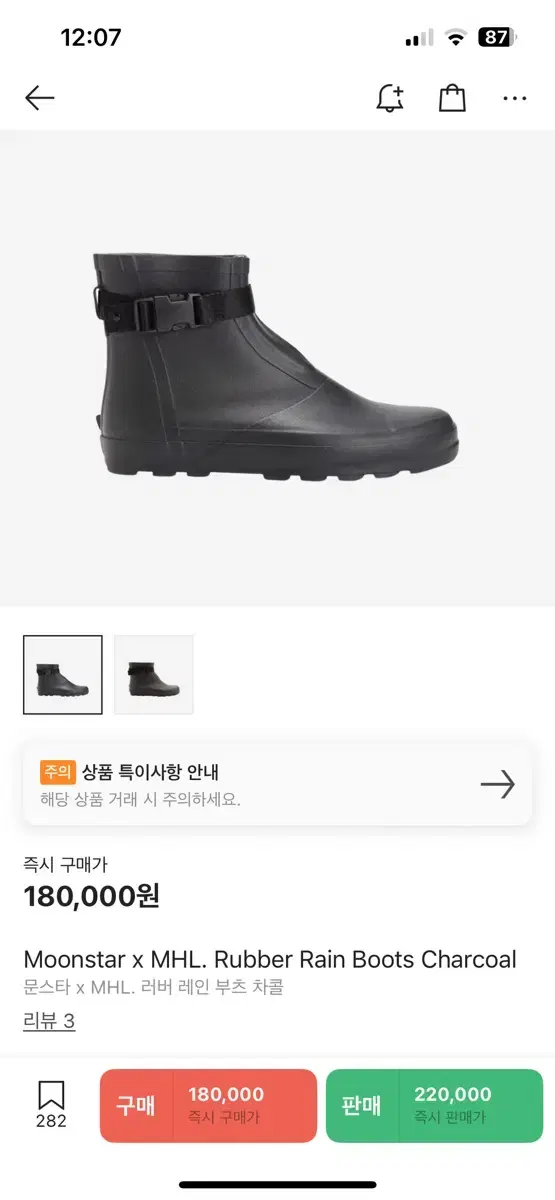View the main boot product image
This screenshot has width=555, height=1200.
(277, 368)
